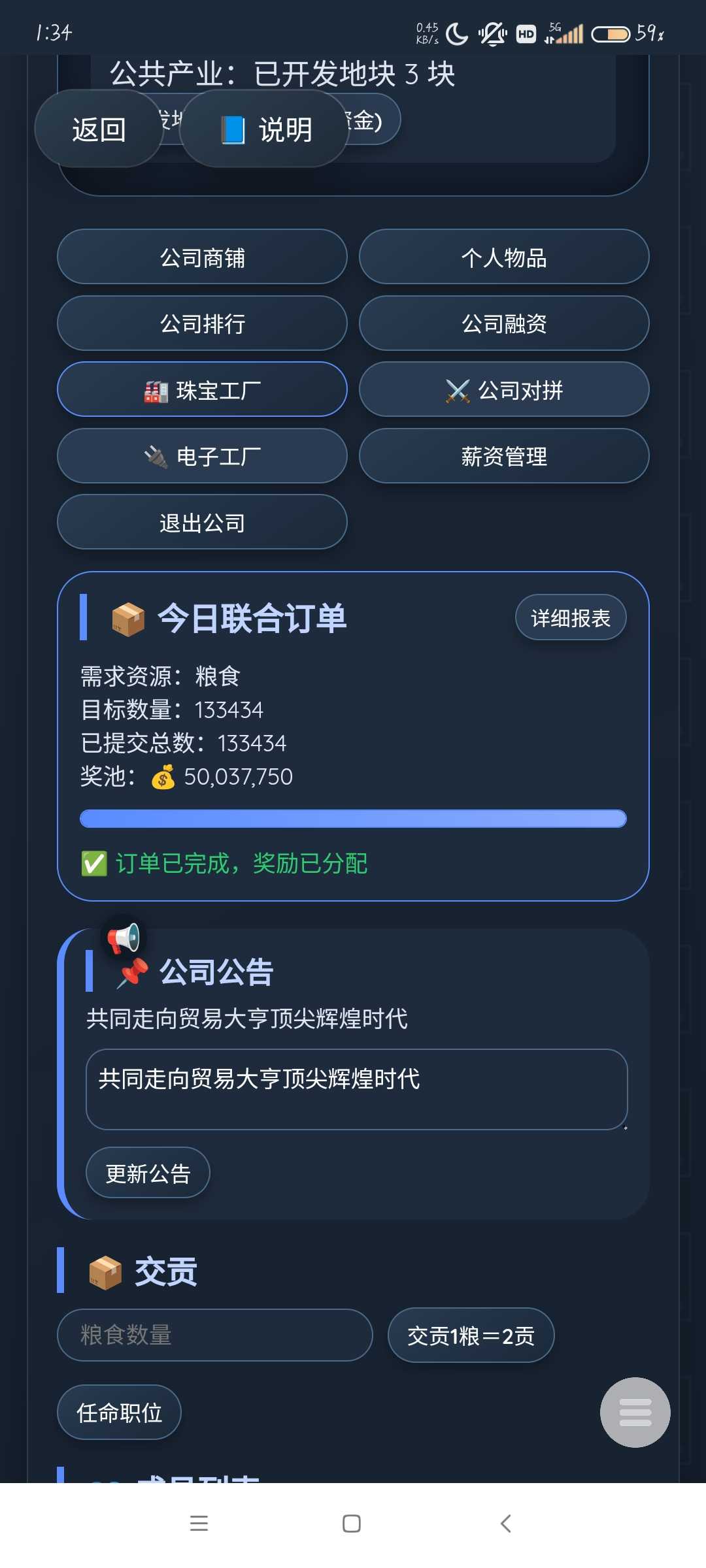Image resolution: width=706 pixels, height=1568 pixels.
Task: Open 任命职位 appoint position
Action: [x=119, y=1413]
